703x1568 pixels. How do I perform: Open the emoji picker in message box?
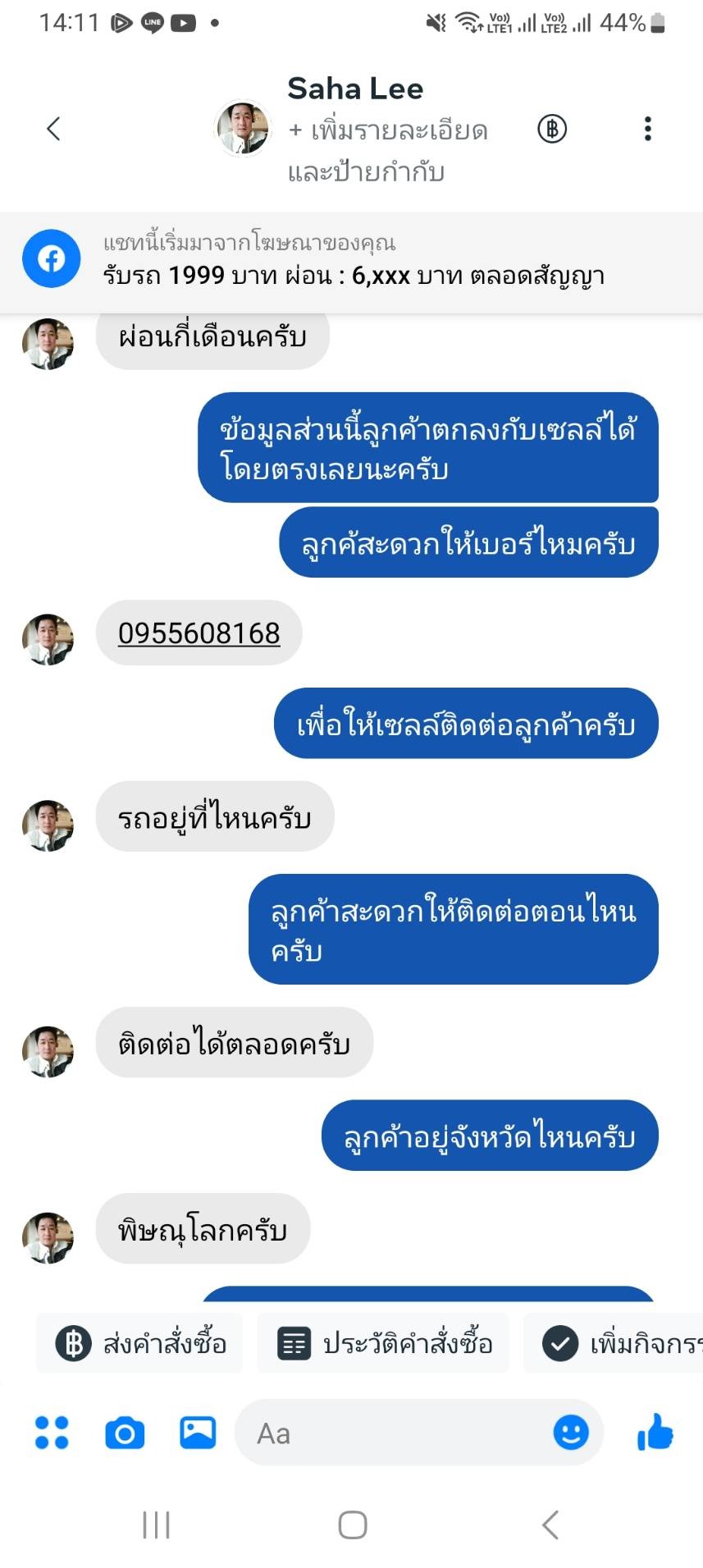pos(571,1433)
